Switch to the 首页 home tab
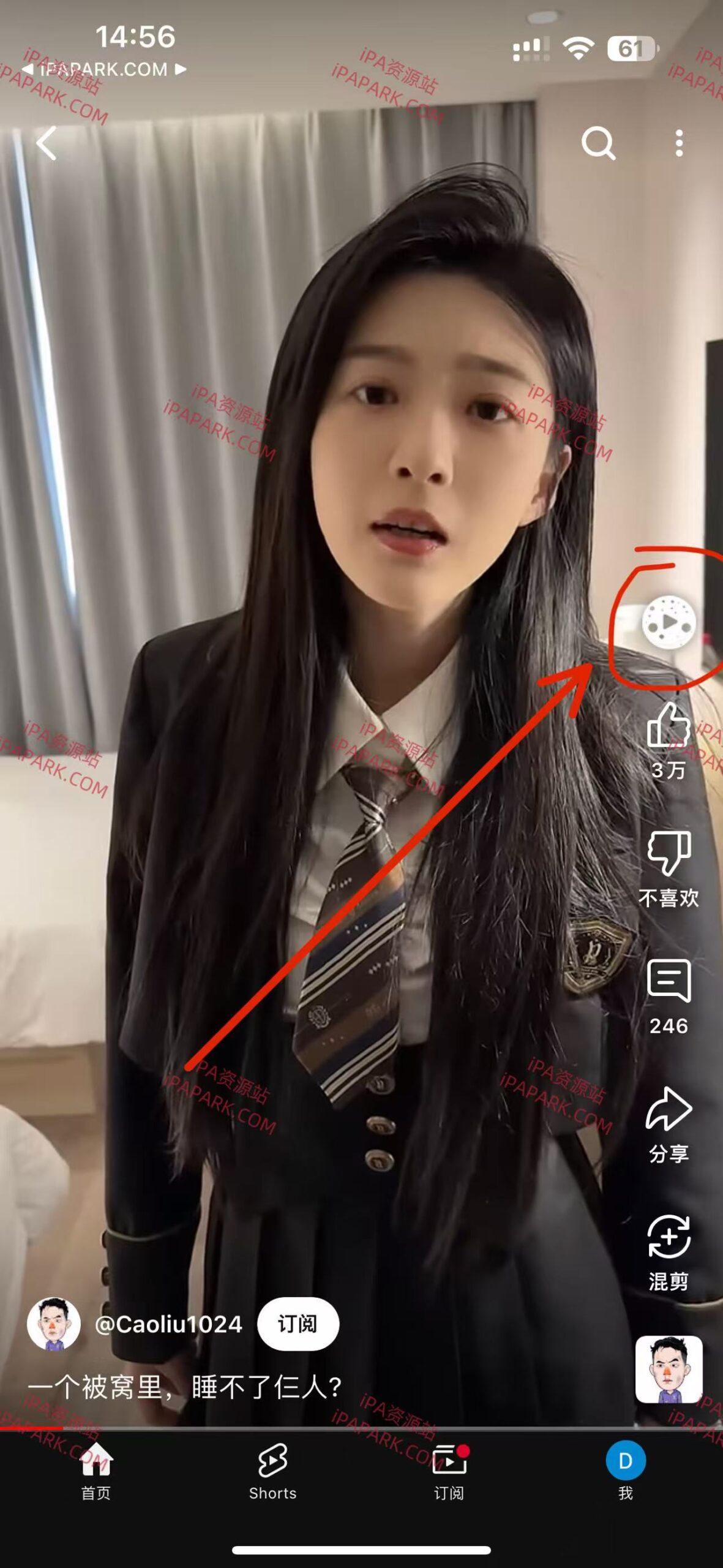Image resolution: width=723 pixels, height=1568 pixels. 96,1471
